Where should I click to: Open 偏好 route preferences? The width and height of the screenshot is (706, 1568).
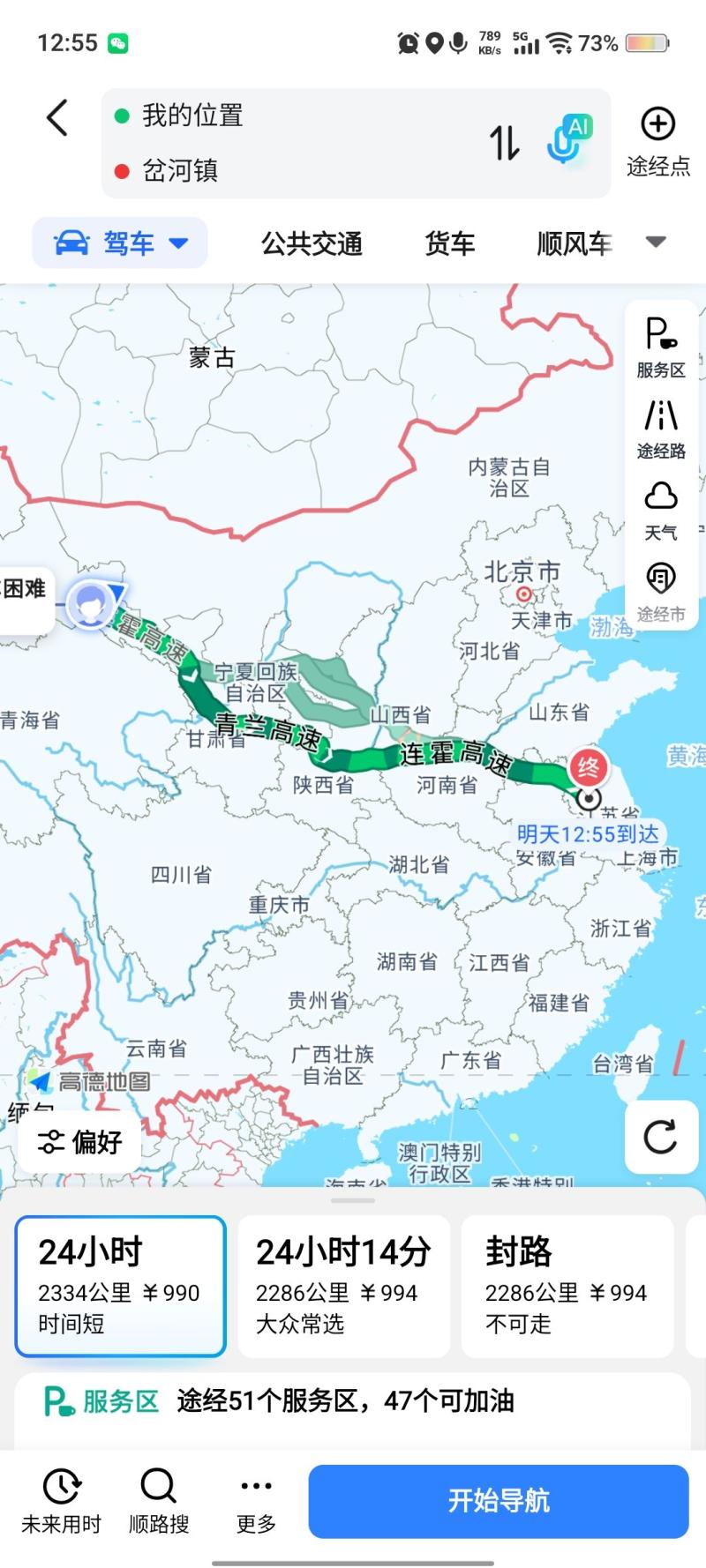[79, 1142]
